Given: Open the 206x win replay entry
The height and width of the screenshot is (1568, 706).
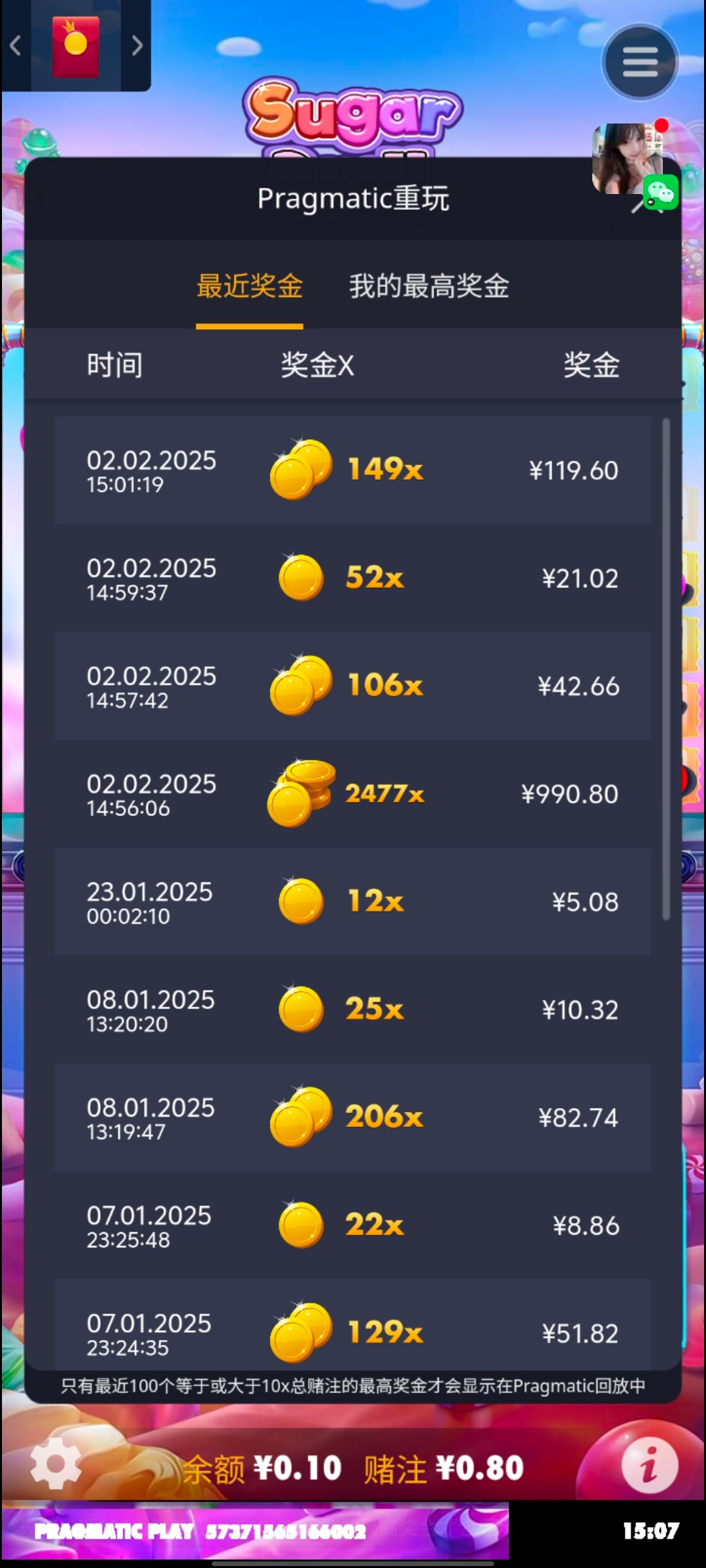Looking at the screenshot, I should click(x=353, y=1117).
